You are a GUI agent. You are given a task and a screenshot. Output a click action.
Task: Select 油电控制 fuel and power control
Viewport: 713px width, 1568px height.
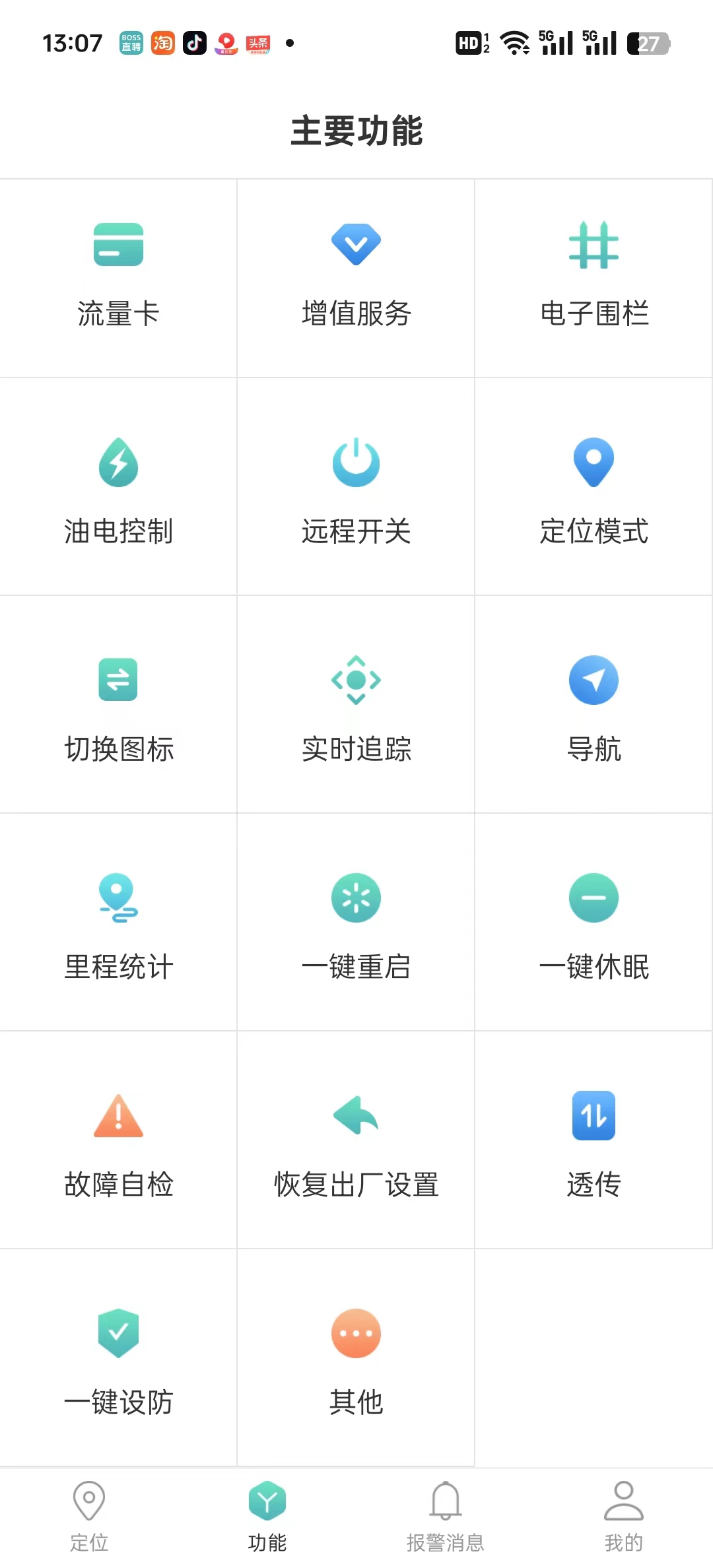click(118, 486)
